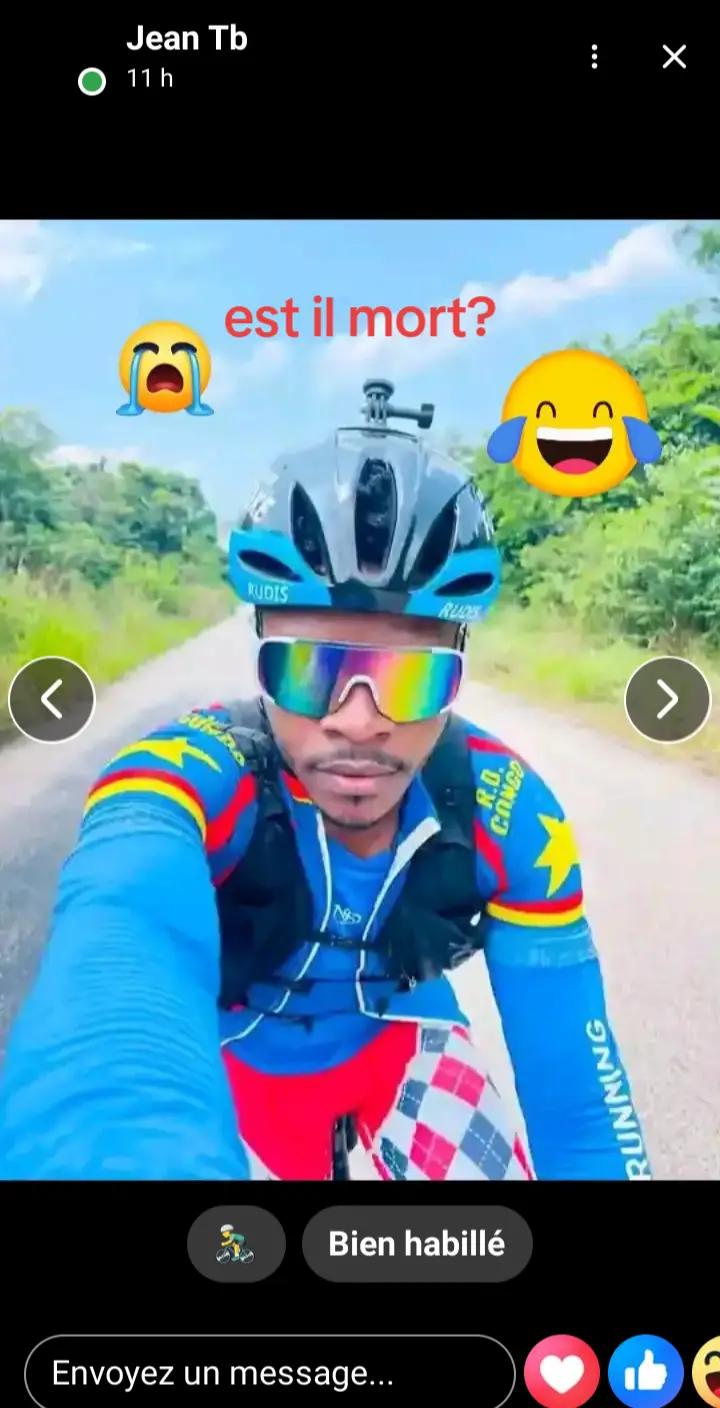Tap the "Envoyez un message..." field
This screenshot has width=720, height=1408.
pyautogui.click(x=270, y=1373)
